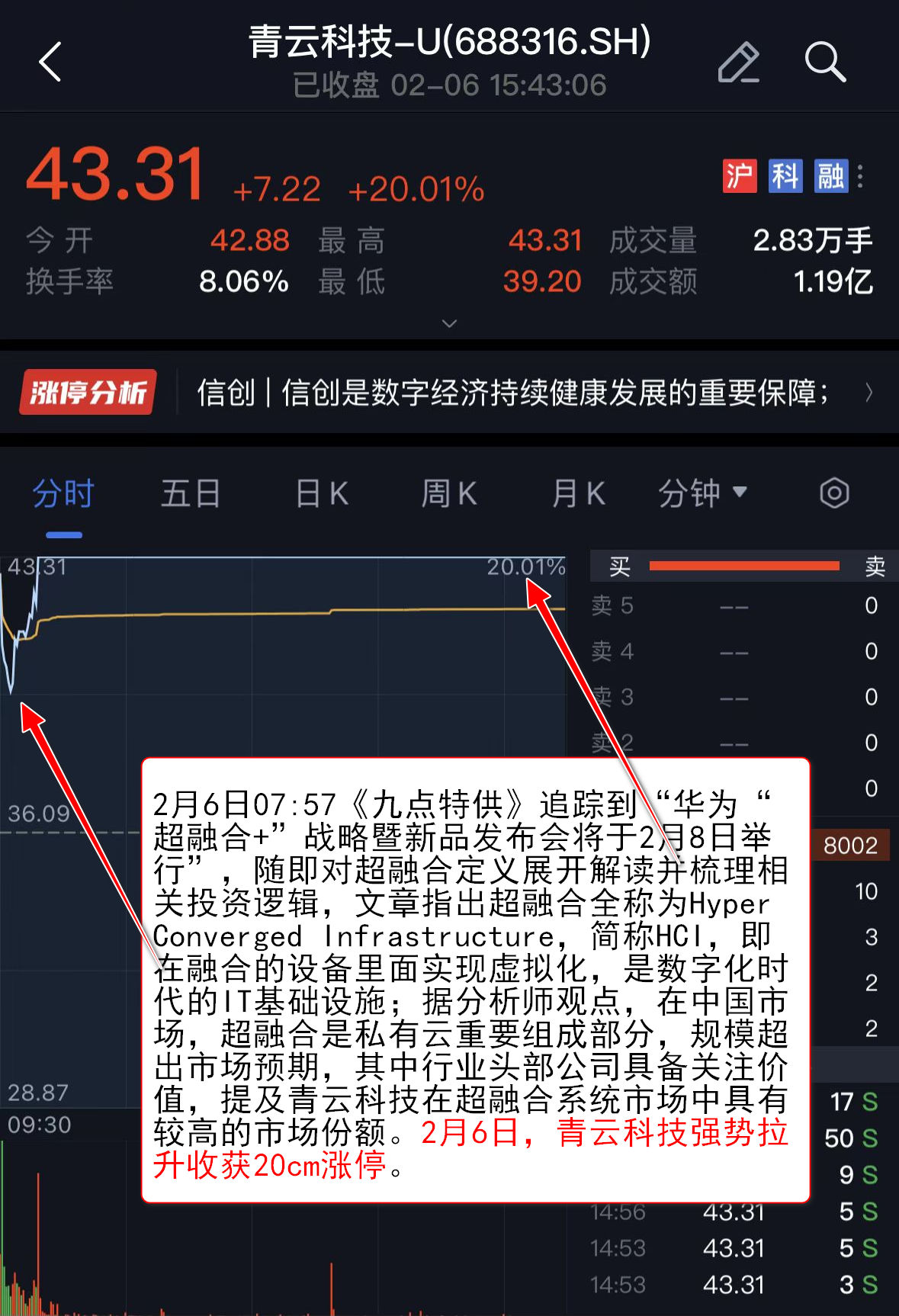Screen dimensions: 899x1316
Task: Open chart settings hexagon icon
Action: (834, 493)
